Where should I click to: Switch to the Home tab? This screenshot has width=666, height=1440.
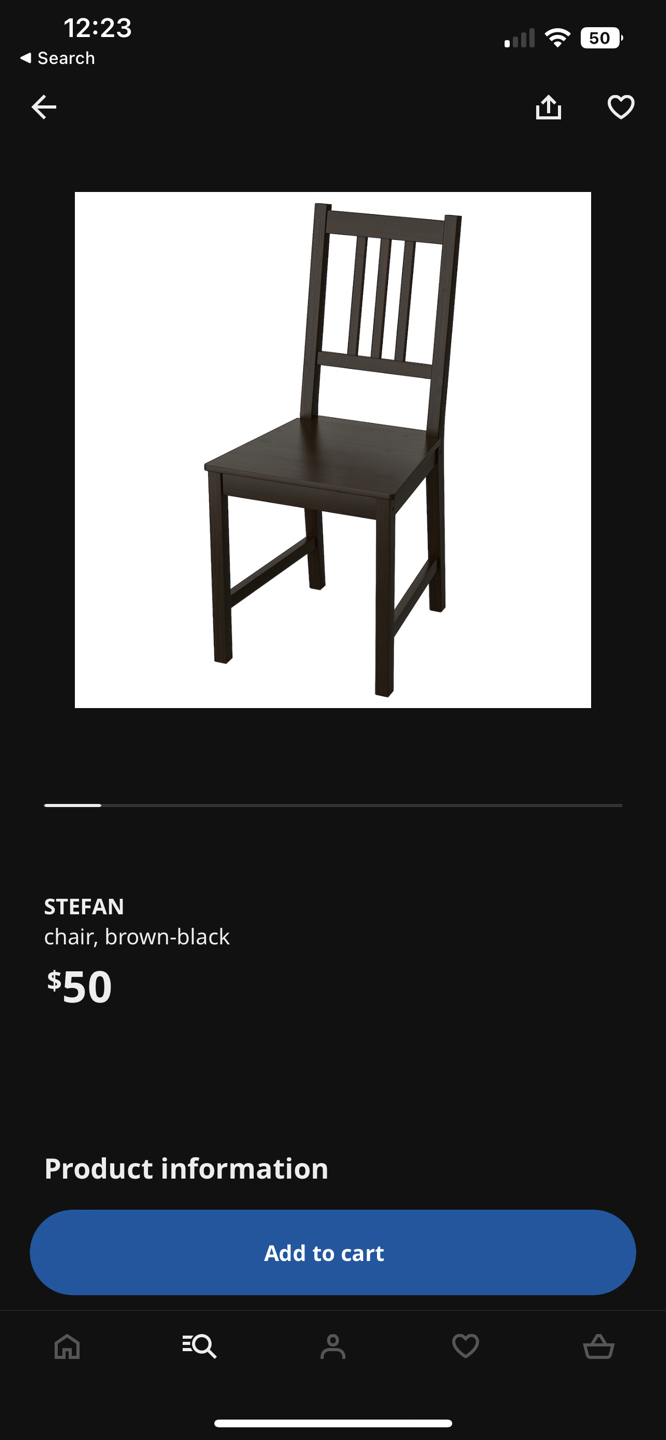(67, 1347)
